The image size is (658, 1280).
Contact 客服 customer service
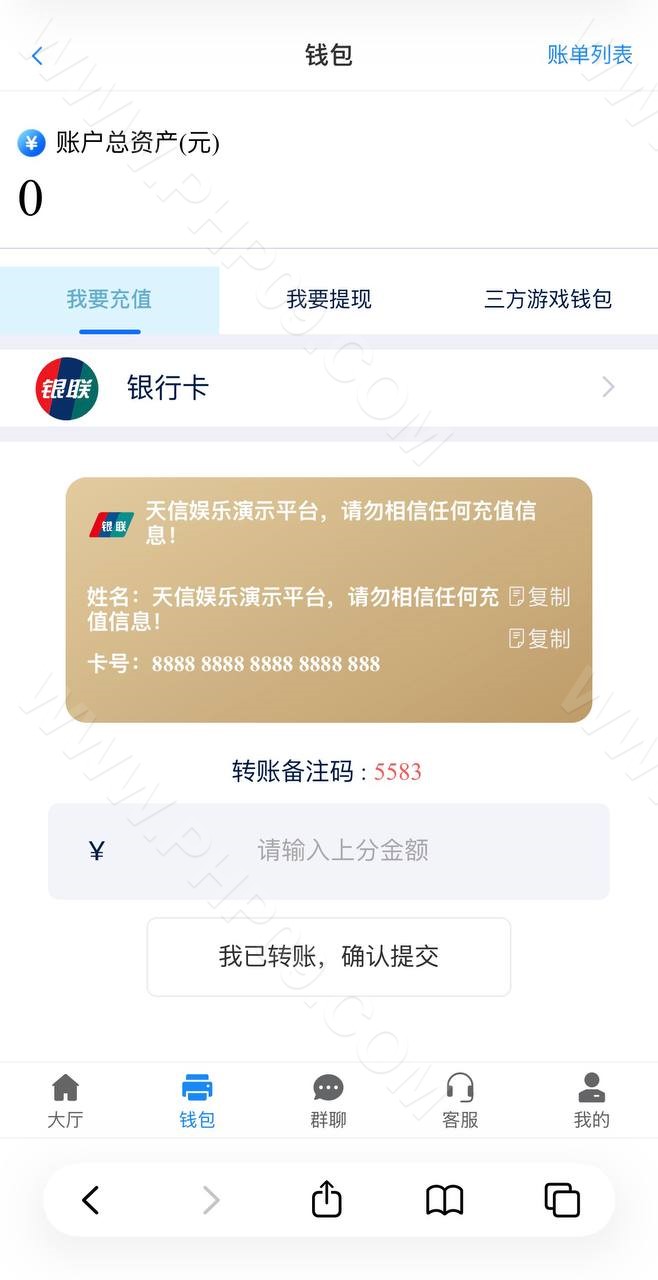click(x=460, y=1101)
